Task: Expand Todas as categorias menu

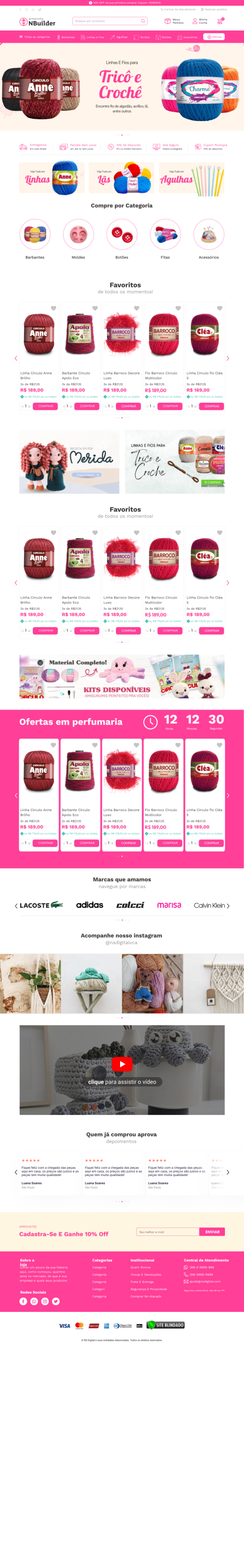Action: [x=35, y=37]
